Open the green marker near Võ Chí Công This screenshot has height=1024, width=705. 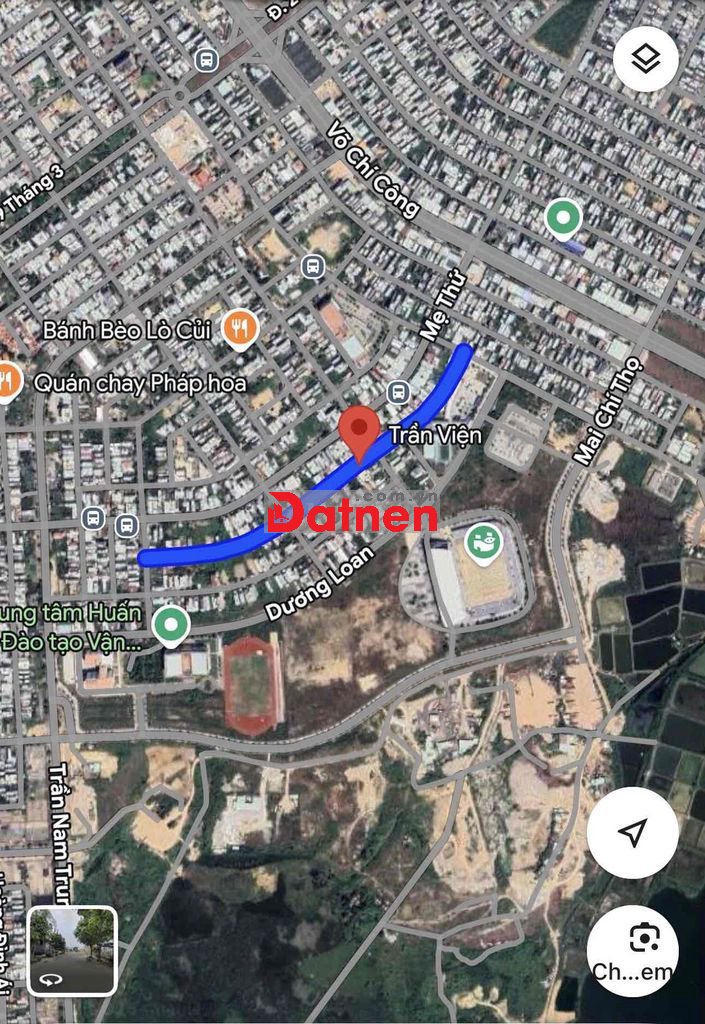tap(563, 217)
